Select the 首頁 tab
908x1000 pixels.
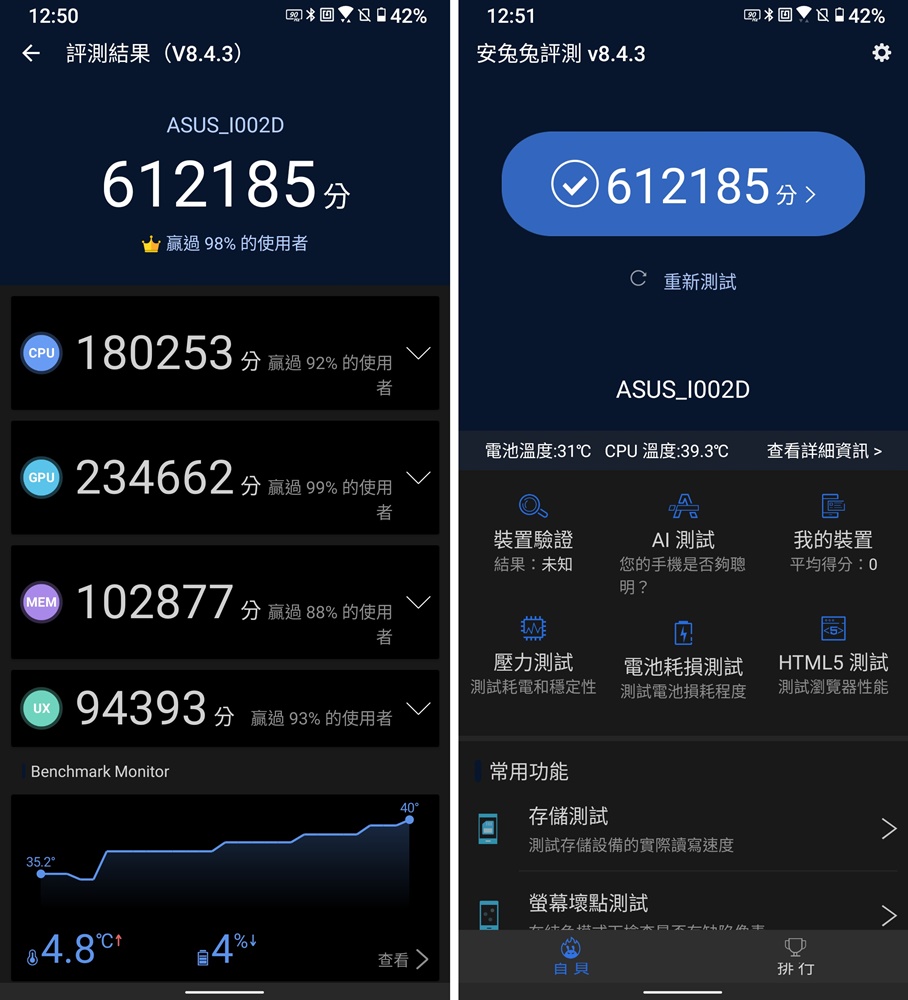571,956
